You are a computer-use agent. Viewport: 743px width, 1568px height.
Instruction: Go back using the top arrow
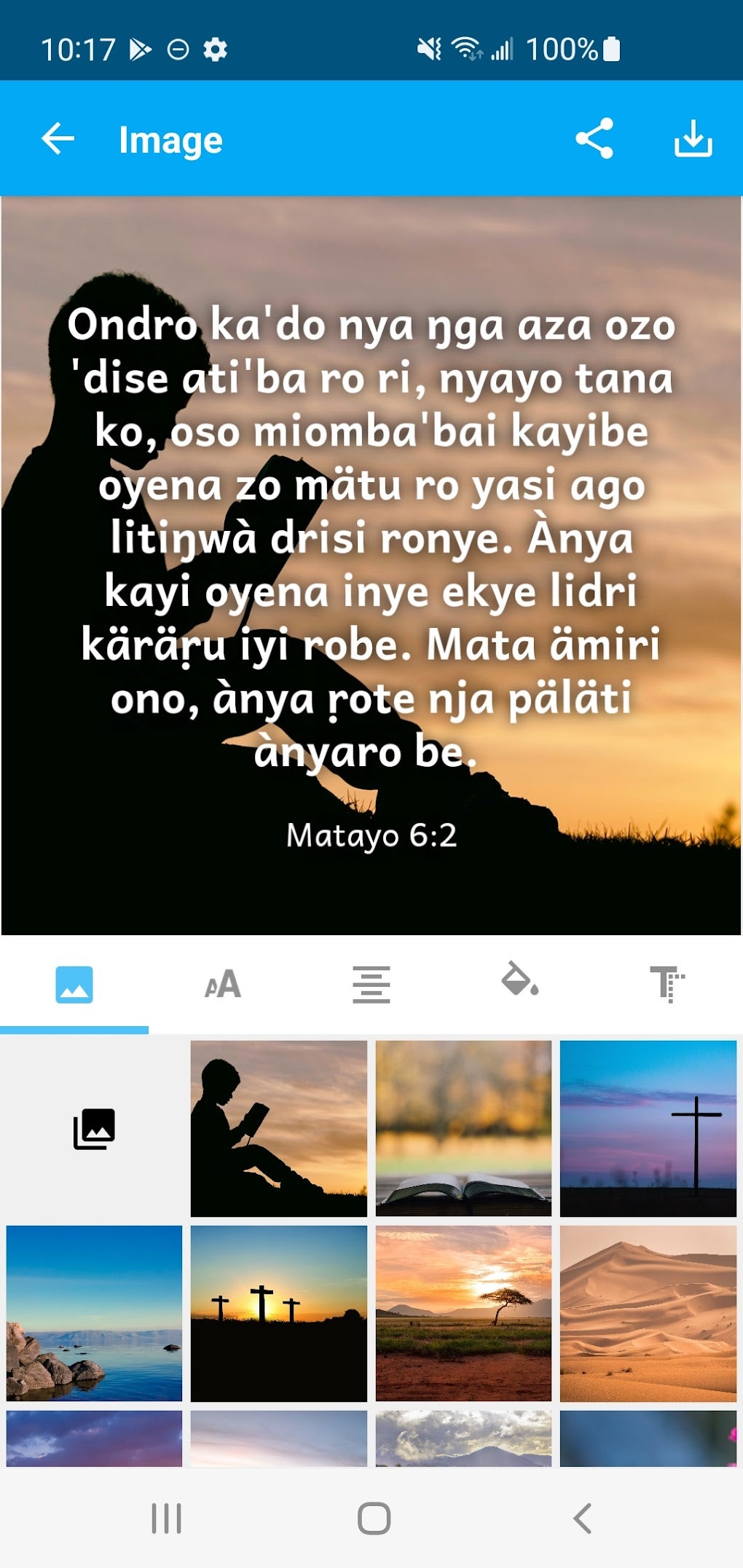pos(58,138)
